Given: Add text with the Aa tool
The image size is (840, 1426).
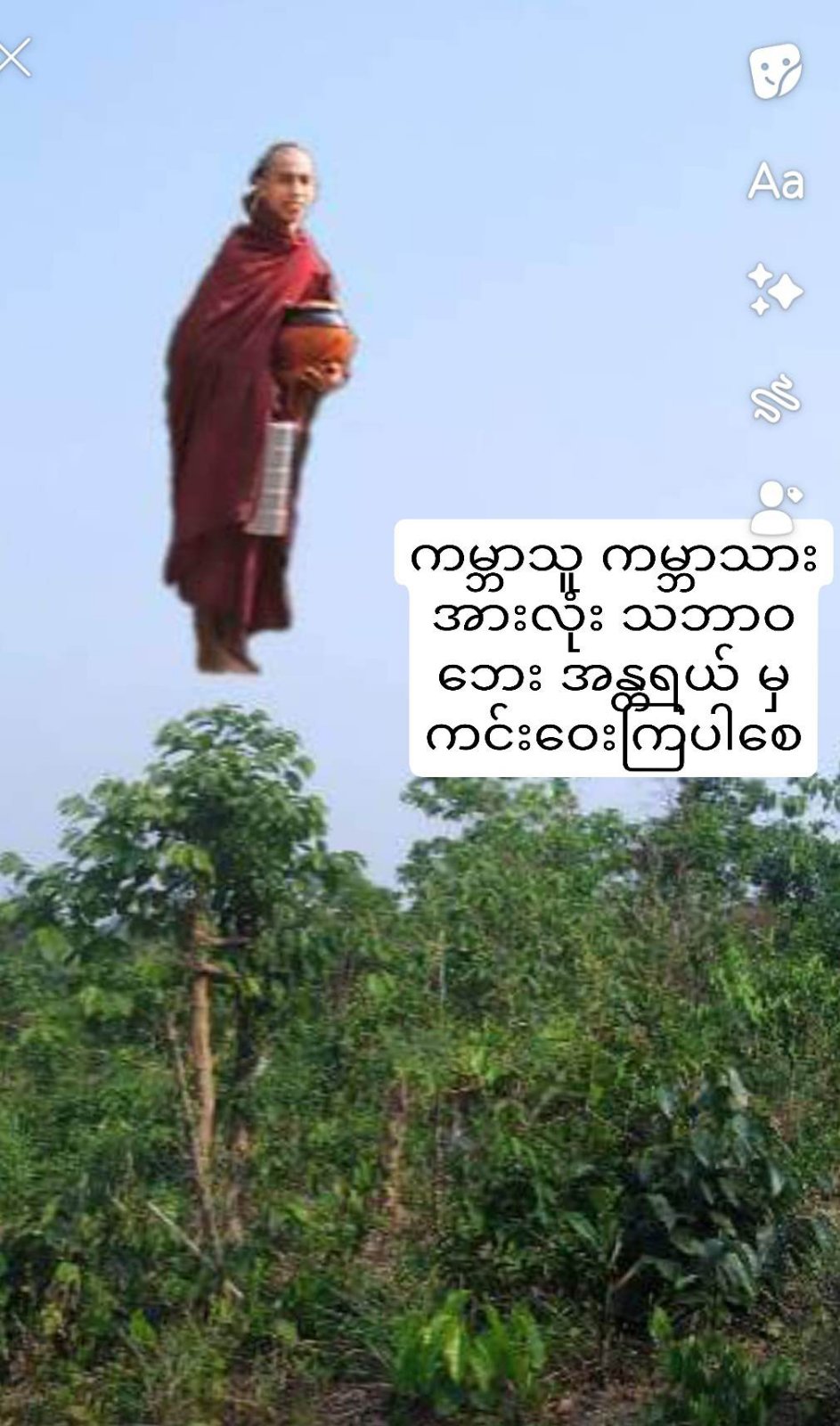Looking at the screenshot, I should [x=775, y=182].
